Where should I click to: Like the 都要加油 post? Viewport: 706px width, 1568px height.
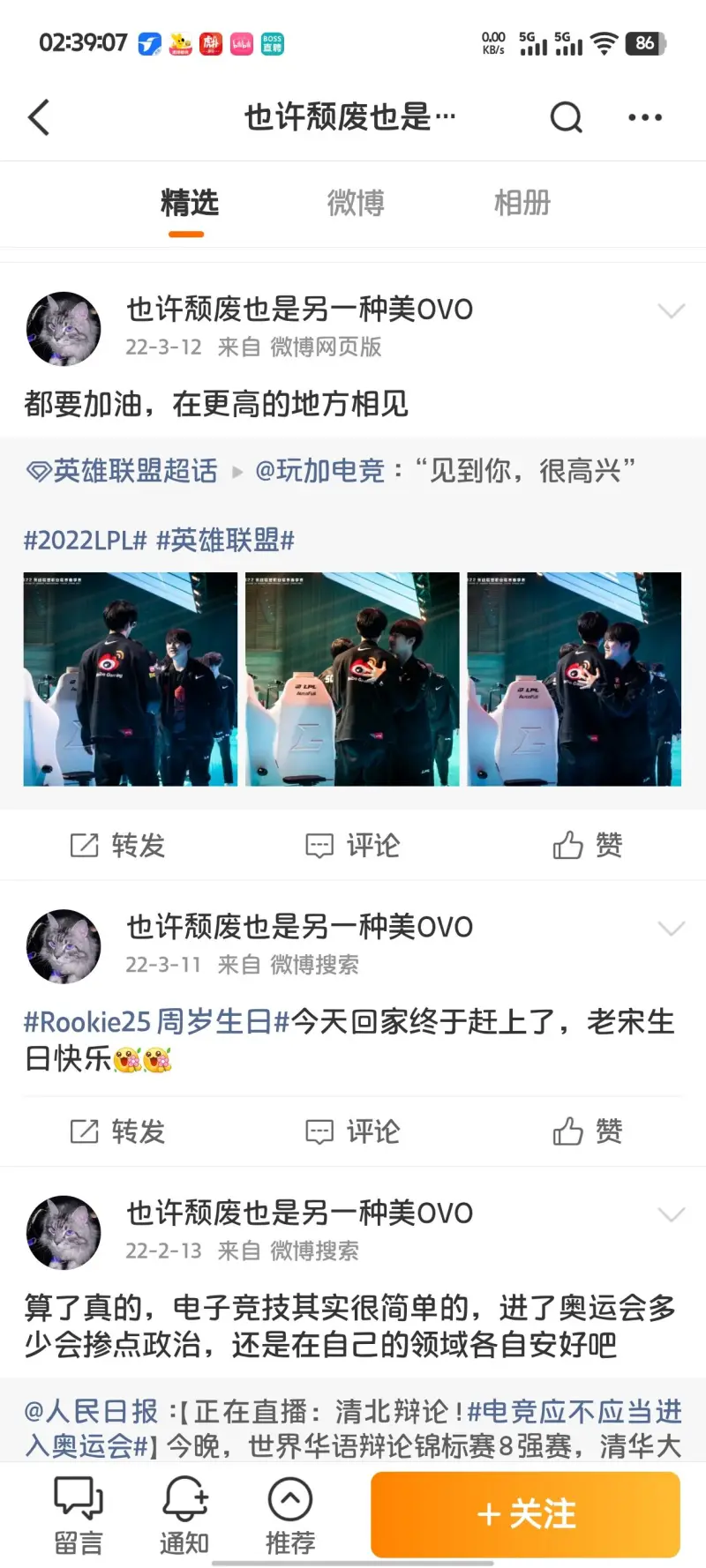[588, 845]
